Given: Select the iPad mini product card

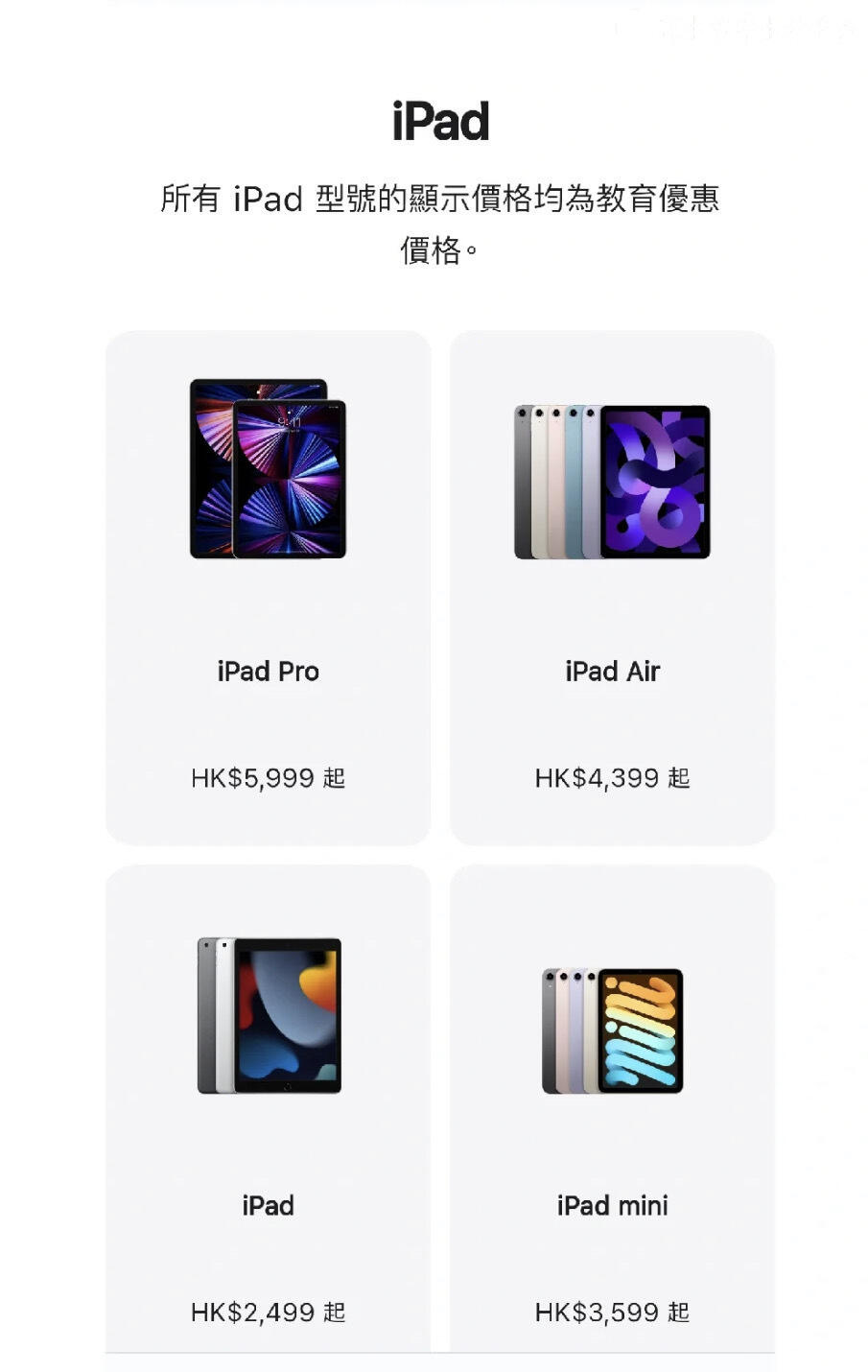Looking at the screenshot, I should (613, 1113).
